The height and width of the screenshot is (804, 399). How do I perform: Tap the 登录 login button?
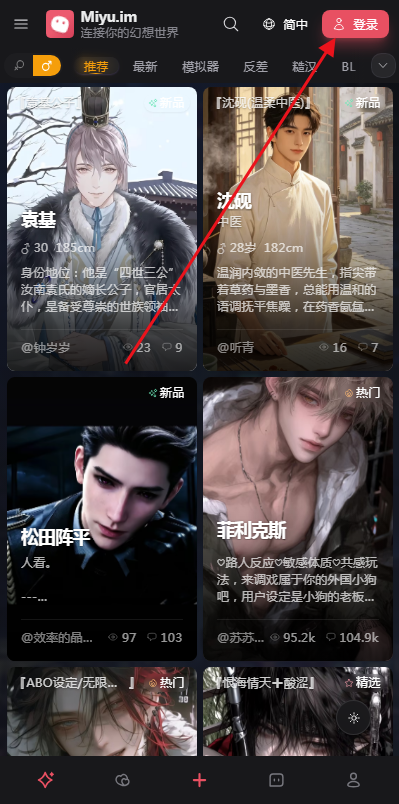pos(355,24)
